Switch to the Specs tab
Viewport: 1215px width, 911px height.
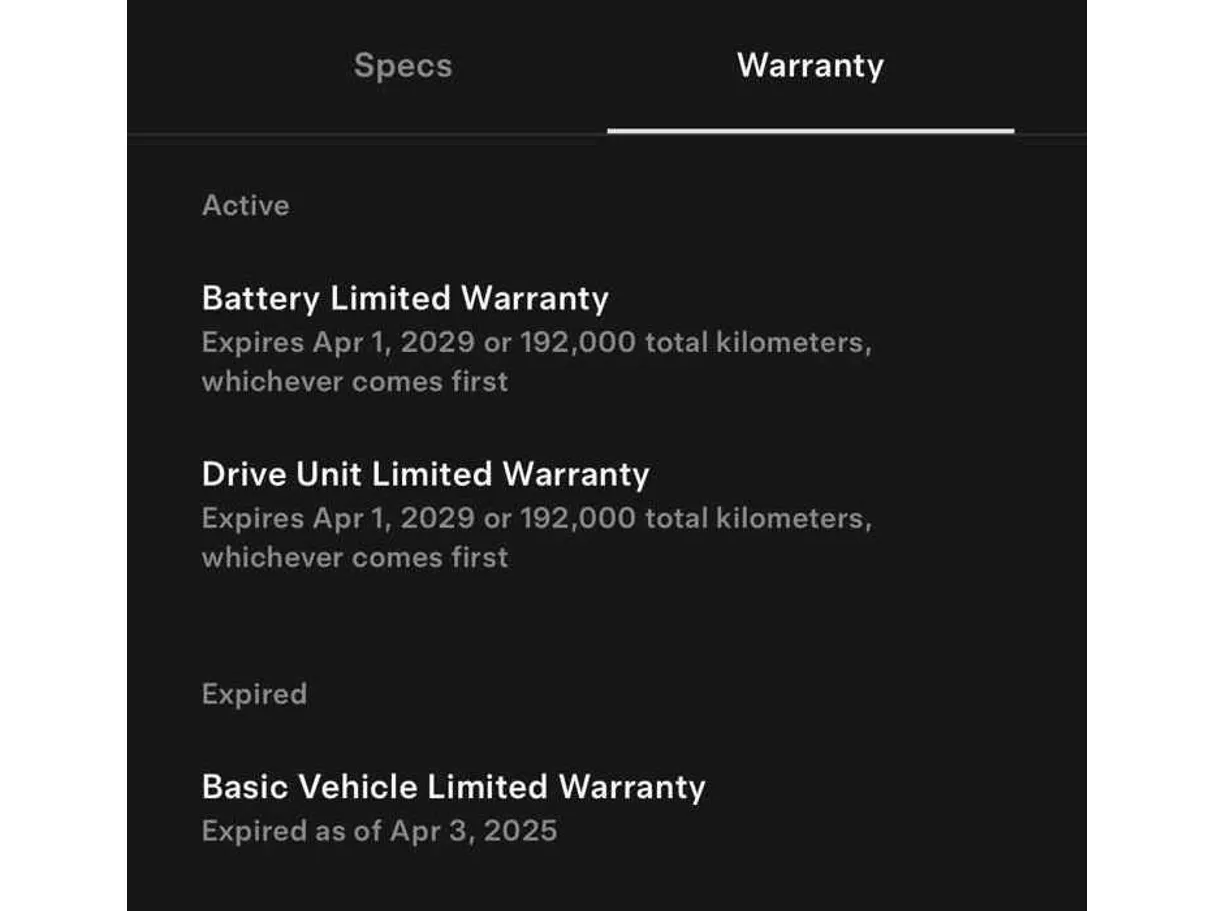coord(403,66)
